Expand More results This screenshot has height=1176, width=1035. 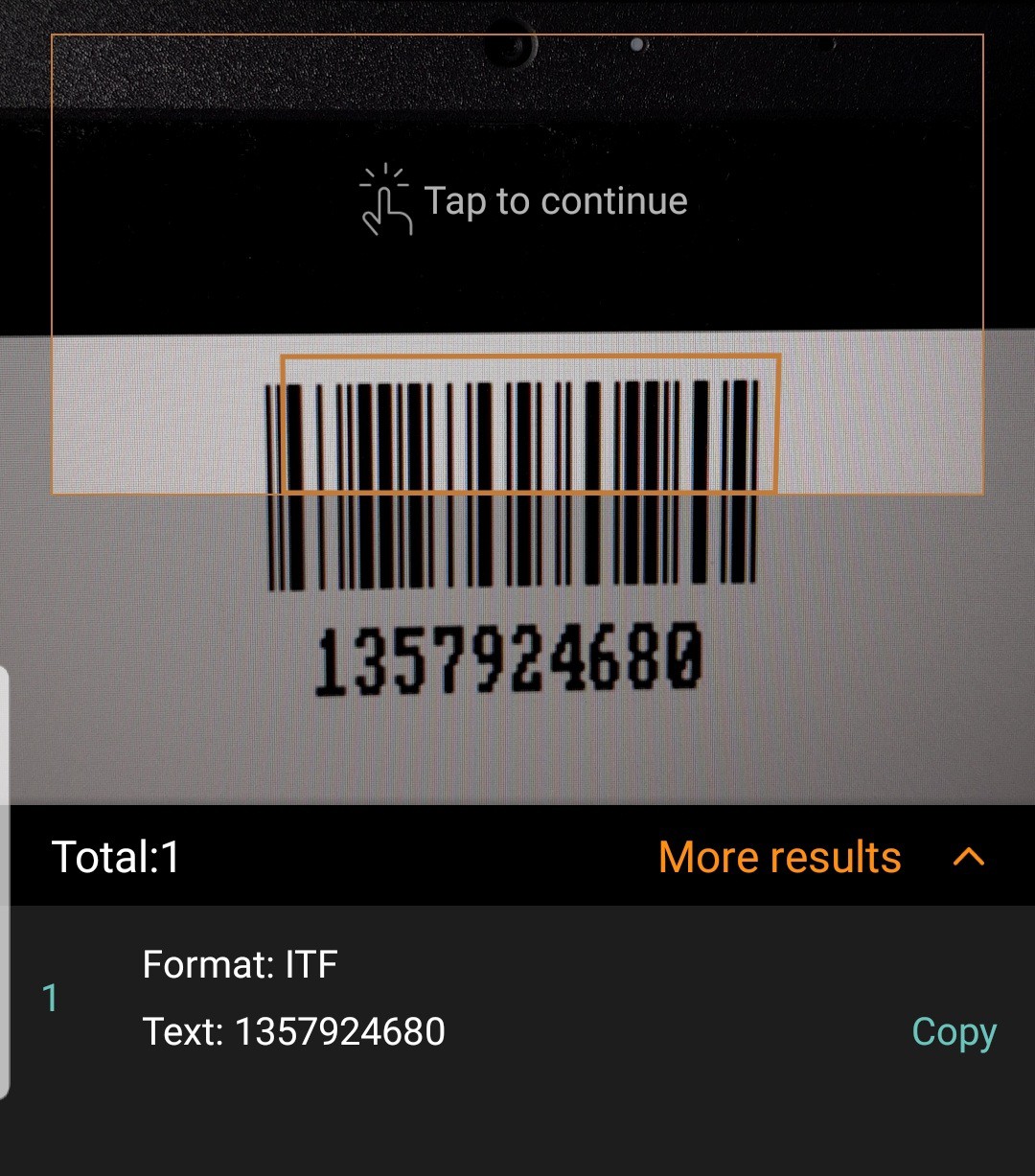819,857
